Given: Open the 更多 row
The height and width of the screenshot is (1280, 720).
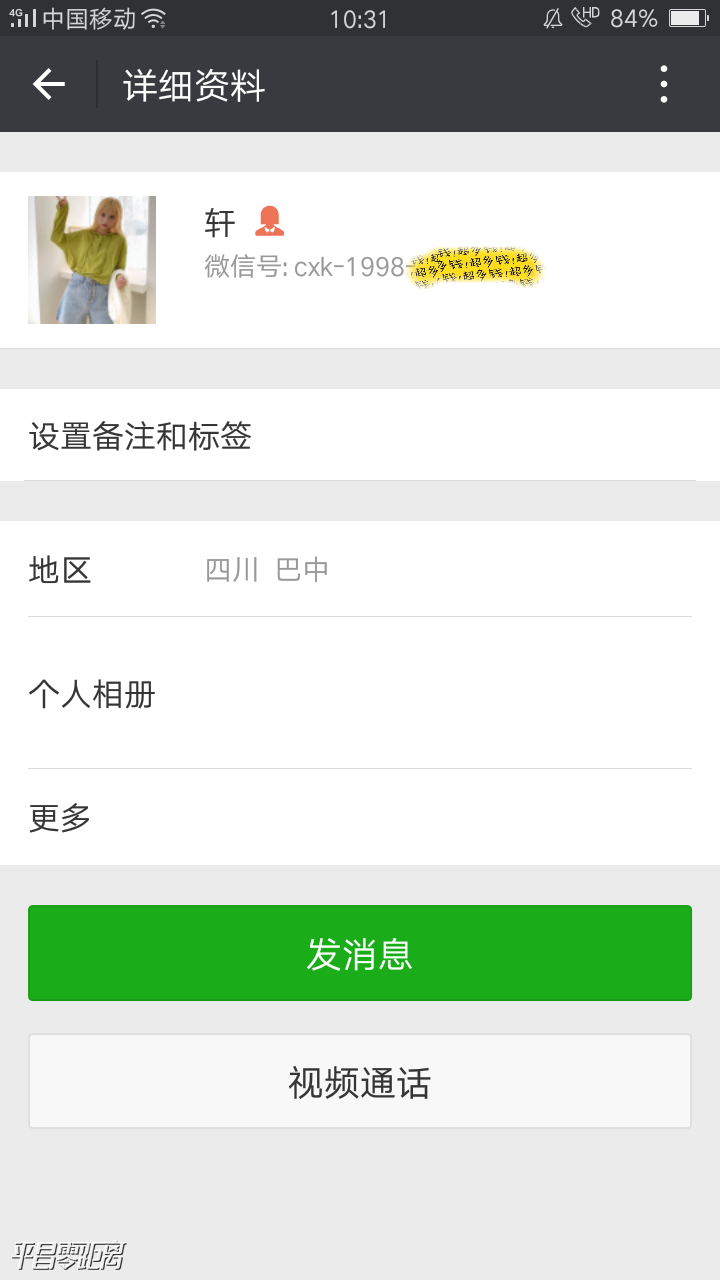Looking at the screenshot, I should click(360, 818).
